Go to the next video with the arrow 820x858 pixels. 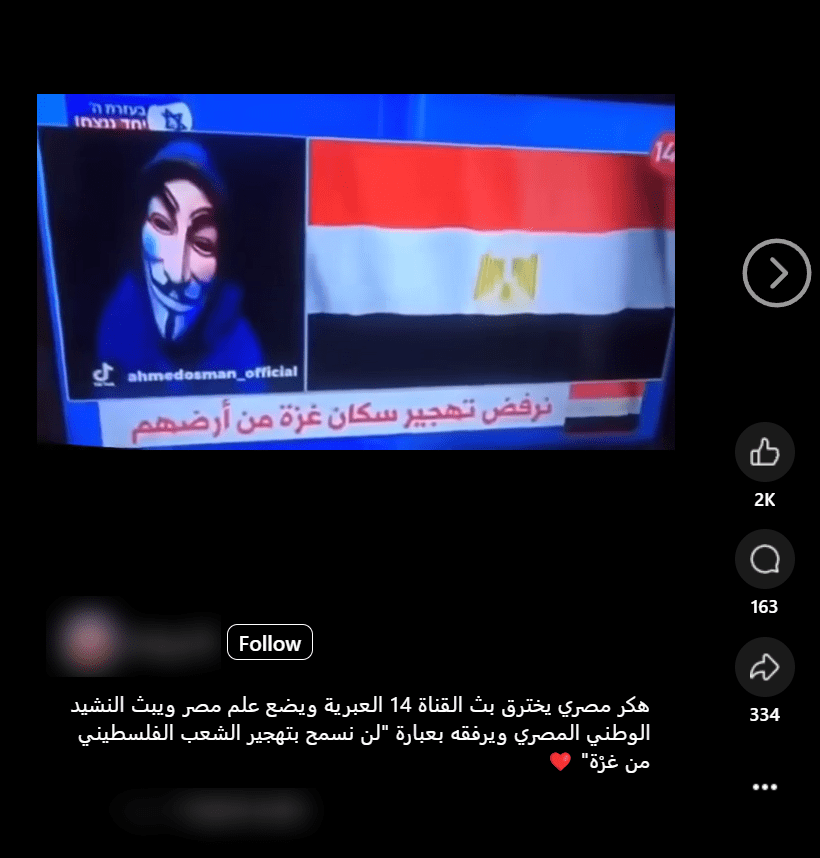pos(776,272)
